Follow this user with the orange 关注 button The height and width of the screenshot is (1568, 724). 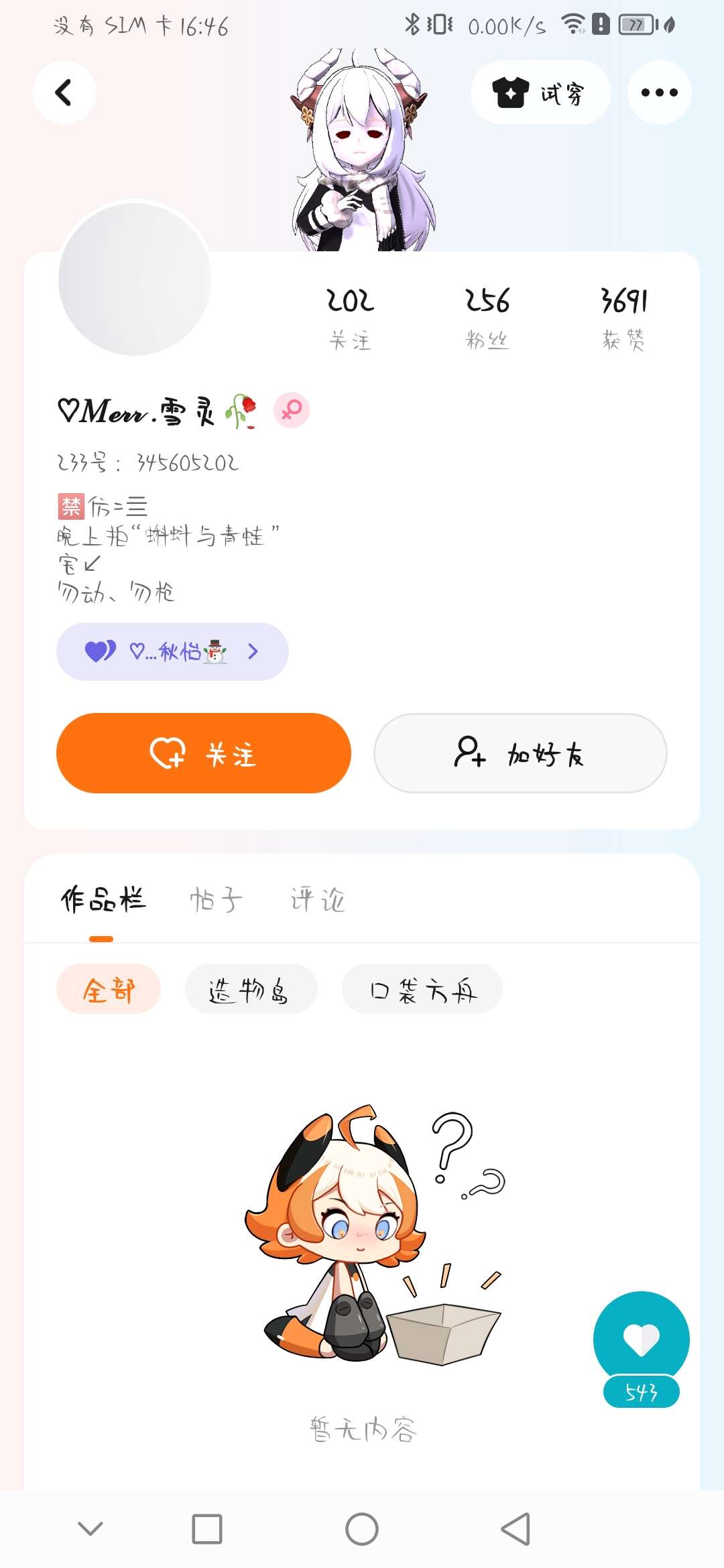pyautogui.click(x=204, y=753)
